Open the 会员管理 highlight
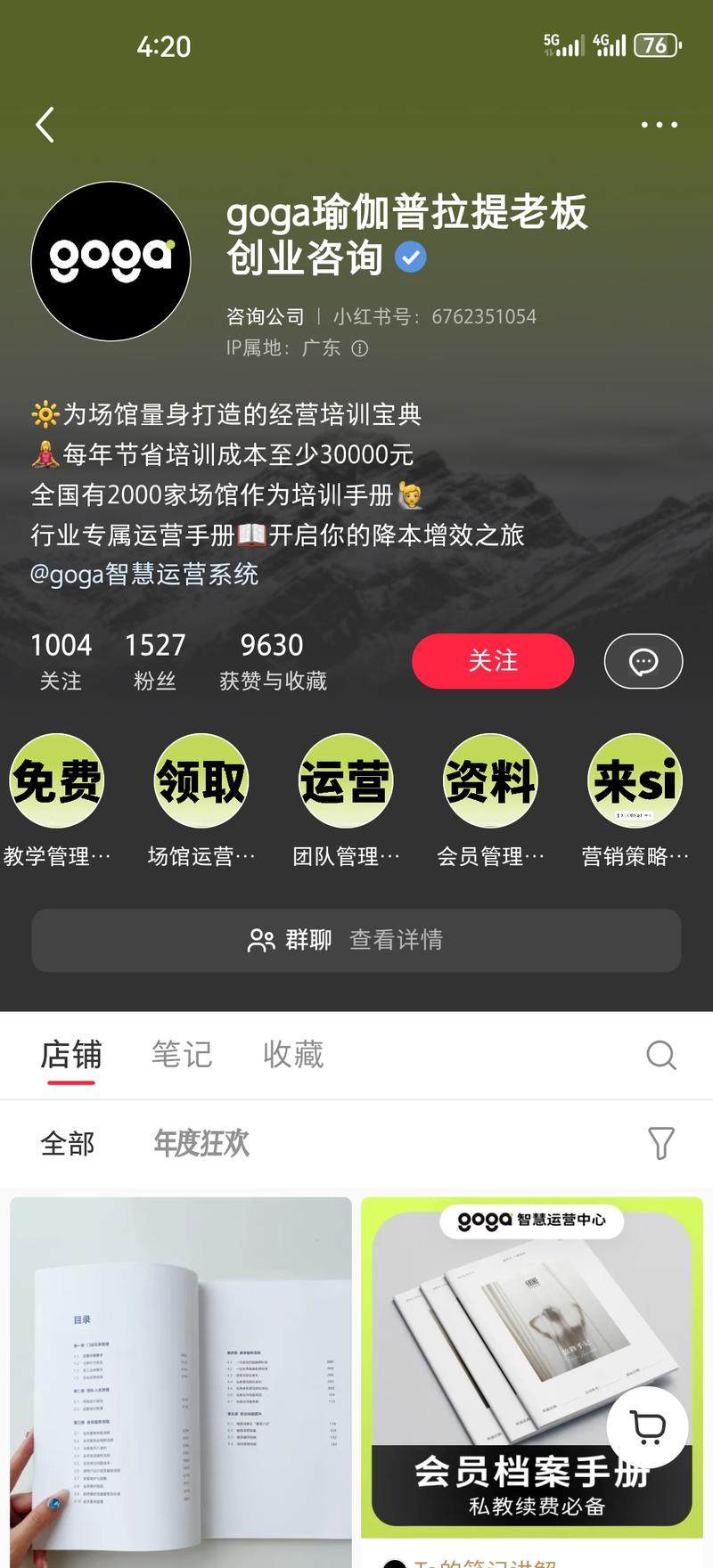The width and height of the screenshot is (713, 1568). [x=490, y=782]
